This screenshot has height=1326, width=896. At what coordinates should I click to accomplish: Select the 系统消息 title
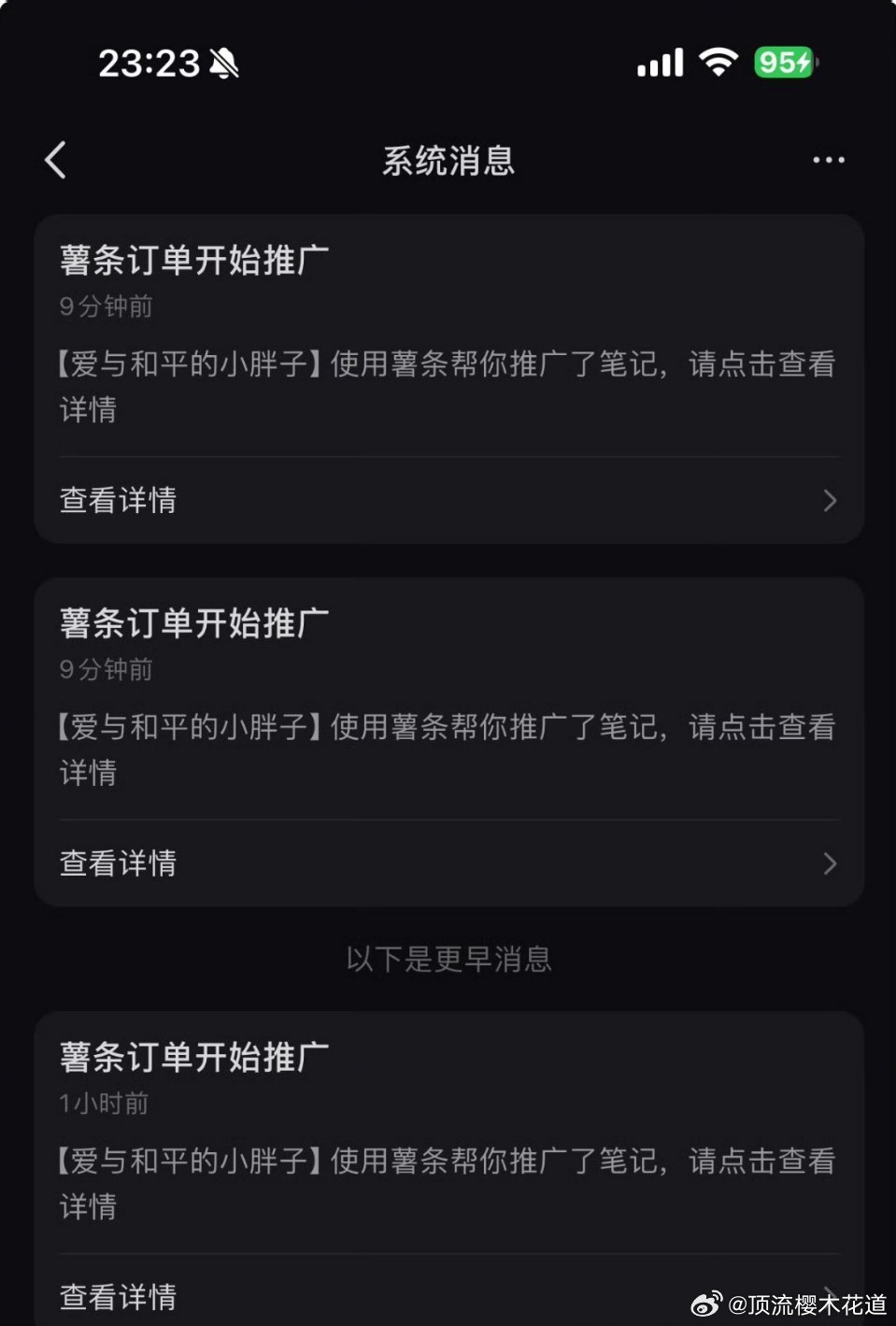click(447, 161)
